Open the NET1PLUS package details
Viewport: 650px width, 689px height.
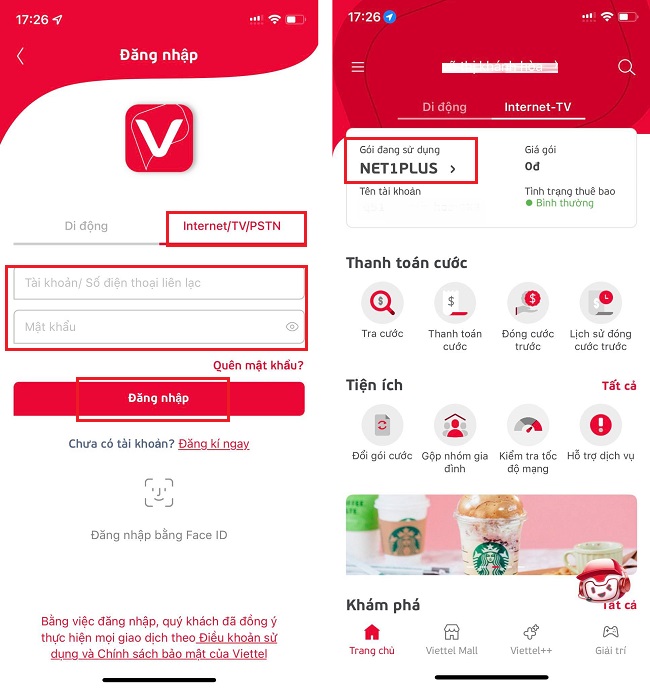[x=409, y=168]
